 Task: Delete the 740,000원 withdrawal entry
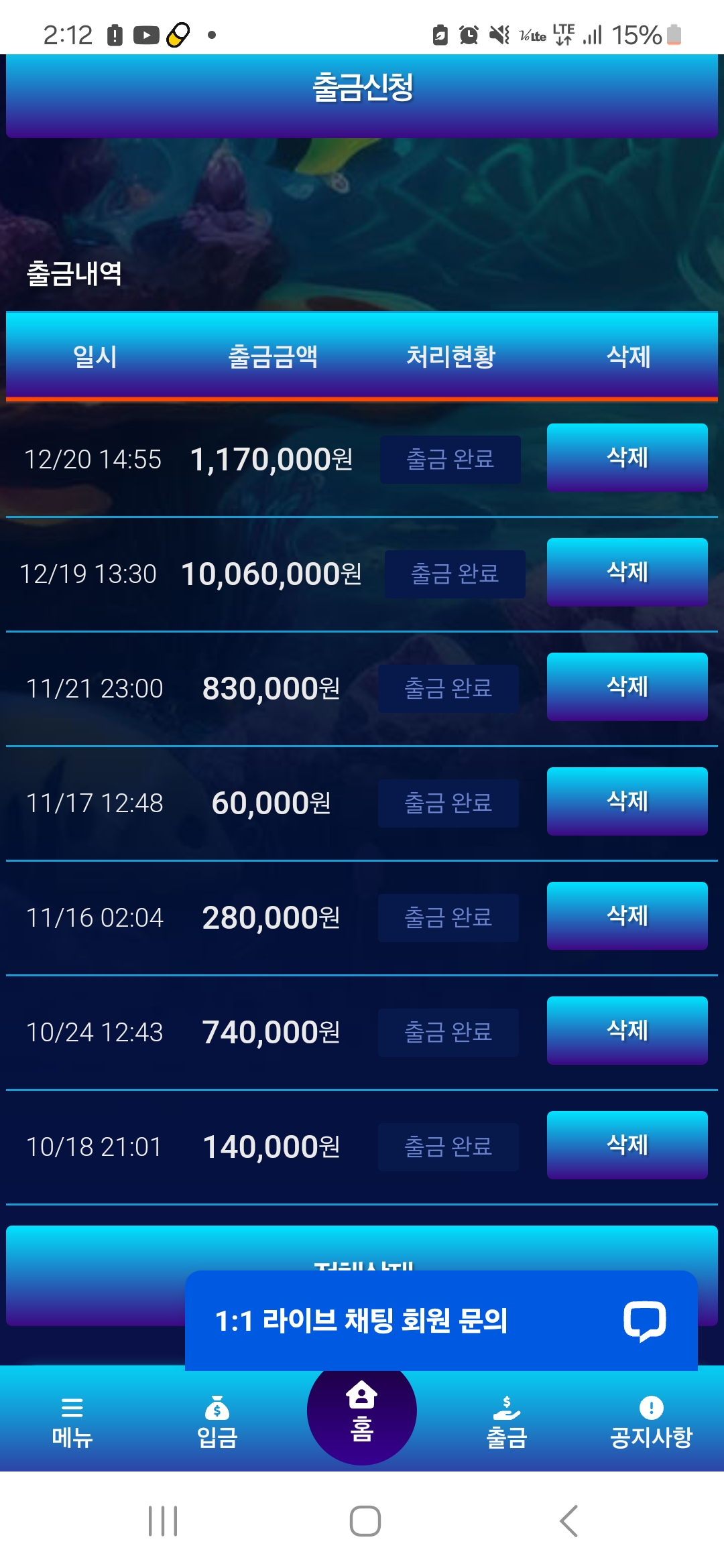[627, 1031]
